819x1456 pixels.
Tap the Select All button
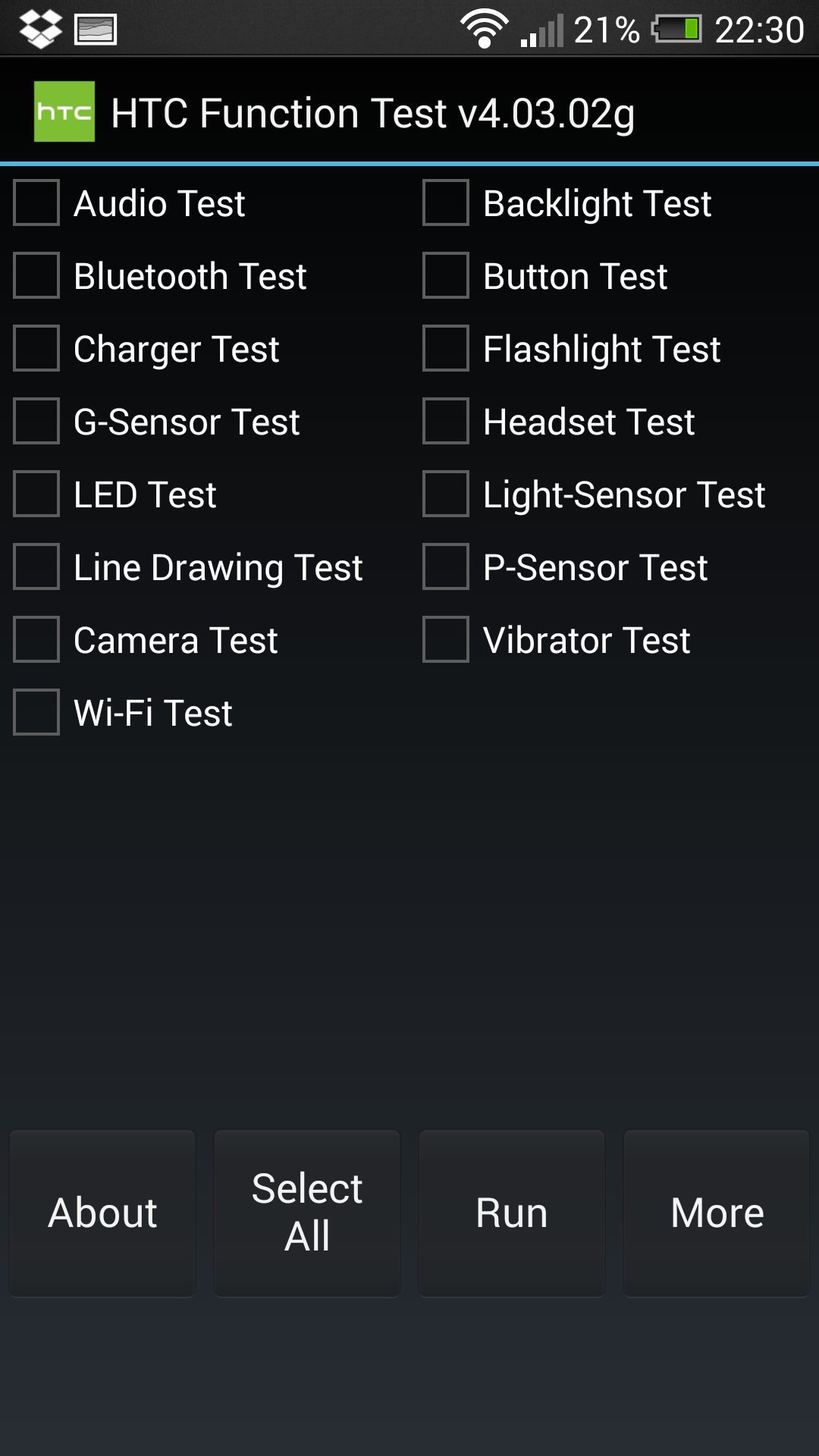307,1213
